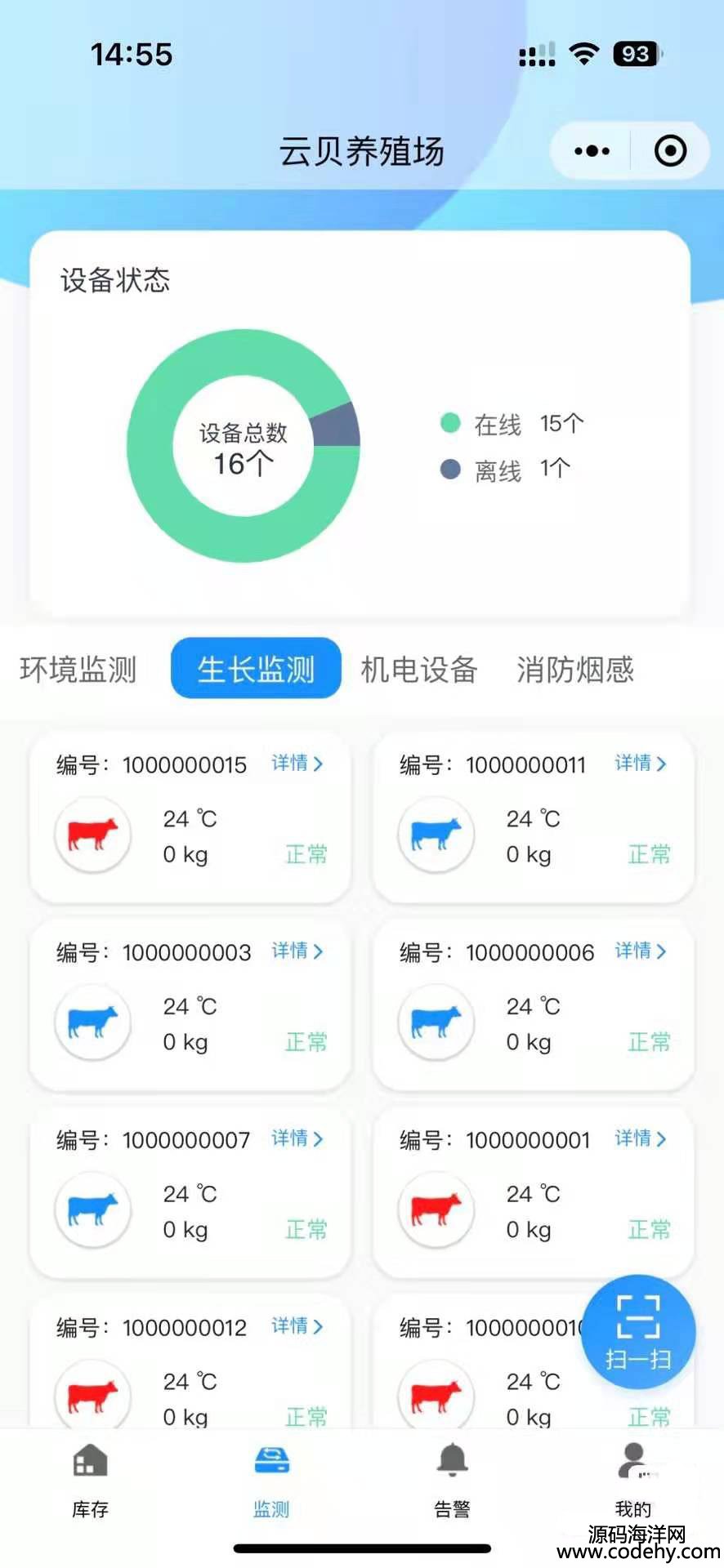Select the 监测 bottom tab
The image size is (724, 1568).
[x=271, y=1481]
